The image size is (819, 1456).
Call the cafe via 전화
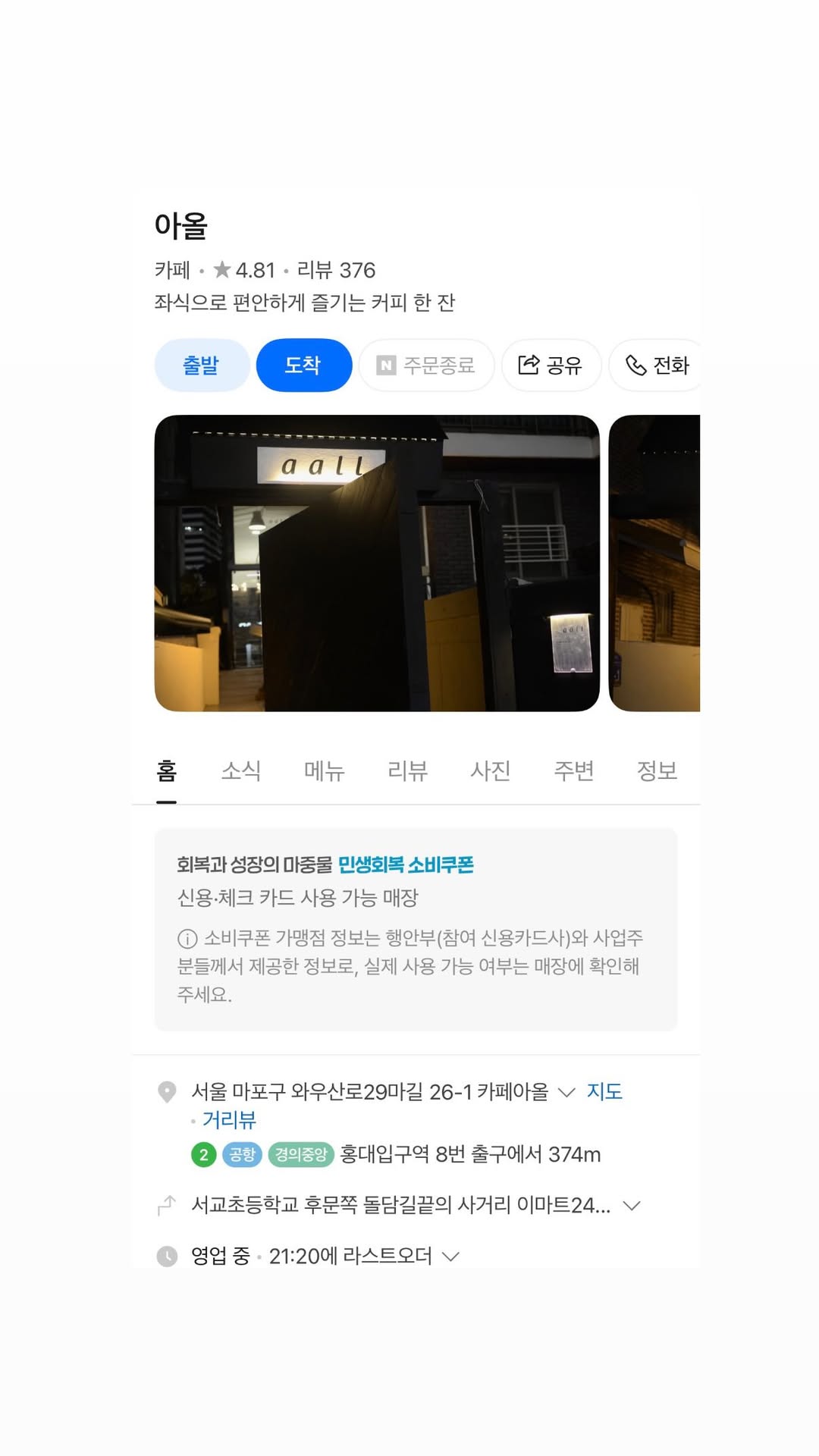pos(656,366)
